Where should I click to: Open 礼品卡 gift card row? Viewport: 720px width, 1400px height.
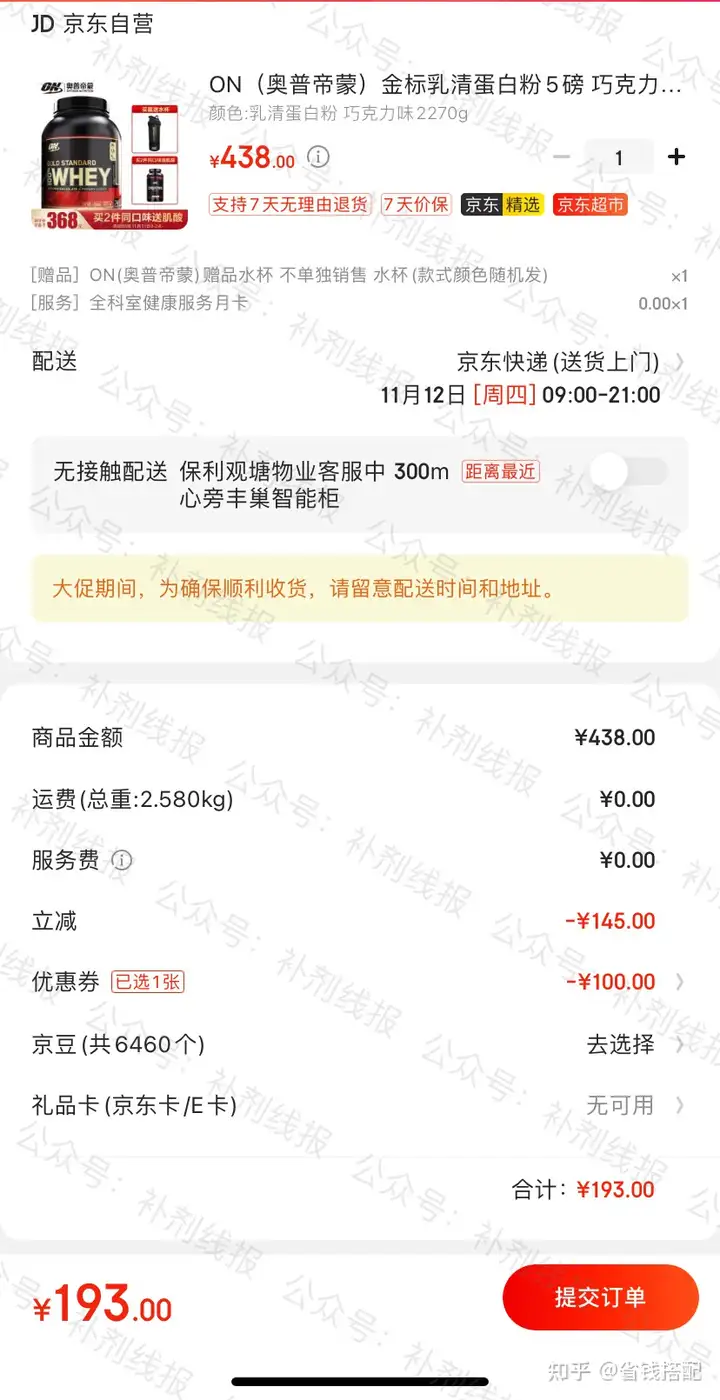360,1105
